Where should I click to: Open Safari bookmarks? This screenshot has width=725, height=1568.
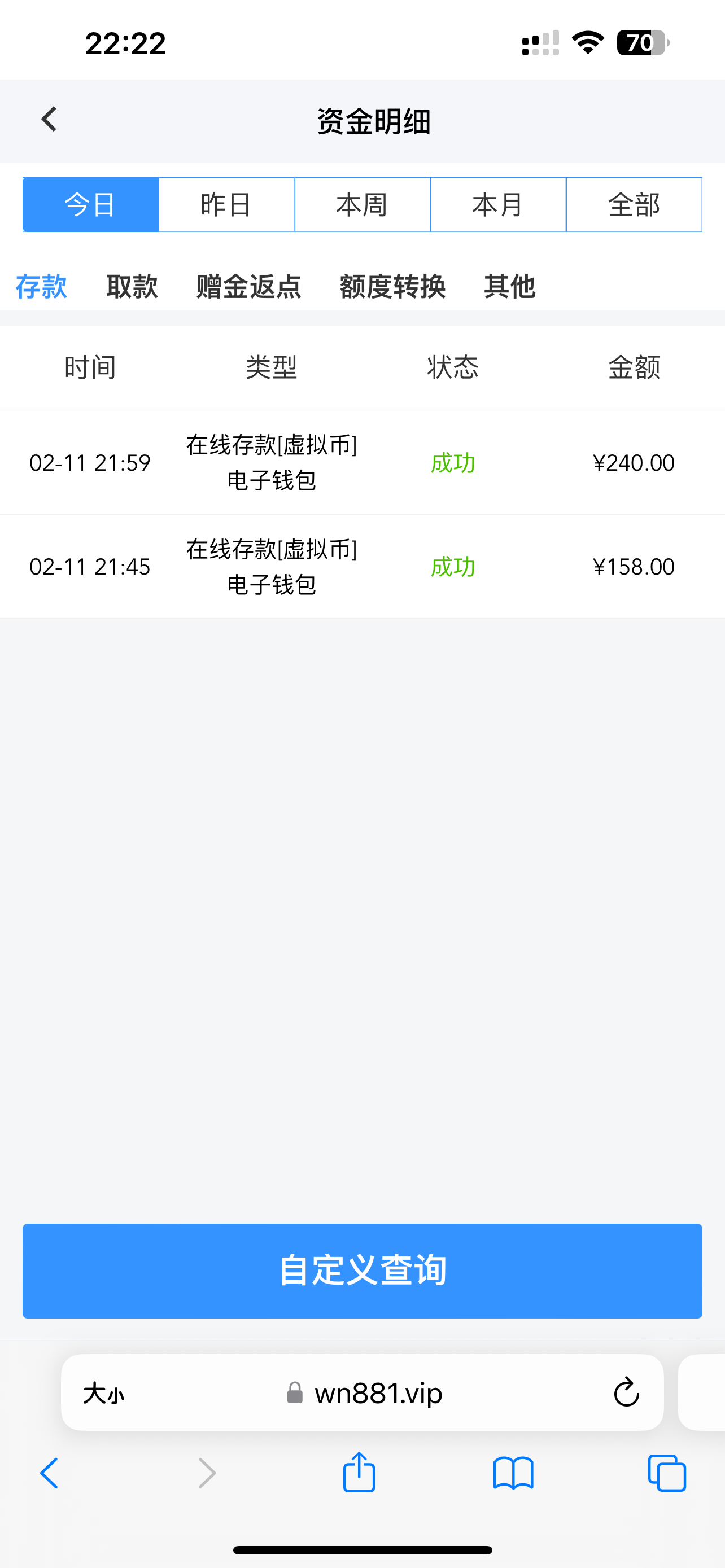[513, 1473]
